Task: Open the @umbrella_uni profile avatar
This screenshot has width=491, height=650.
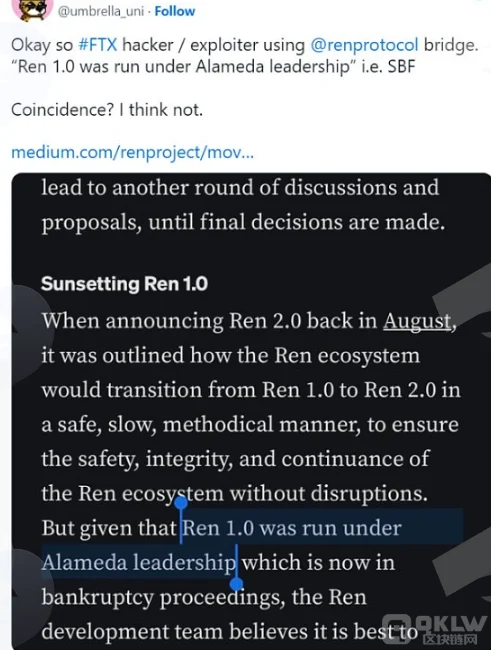Action: click(32, 8)
